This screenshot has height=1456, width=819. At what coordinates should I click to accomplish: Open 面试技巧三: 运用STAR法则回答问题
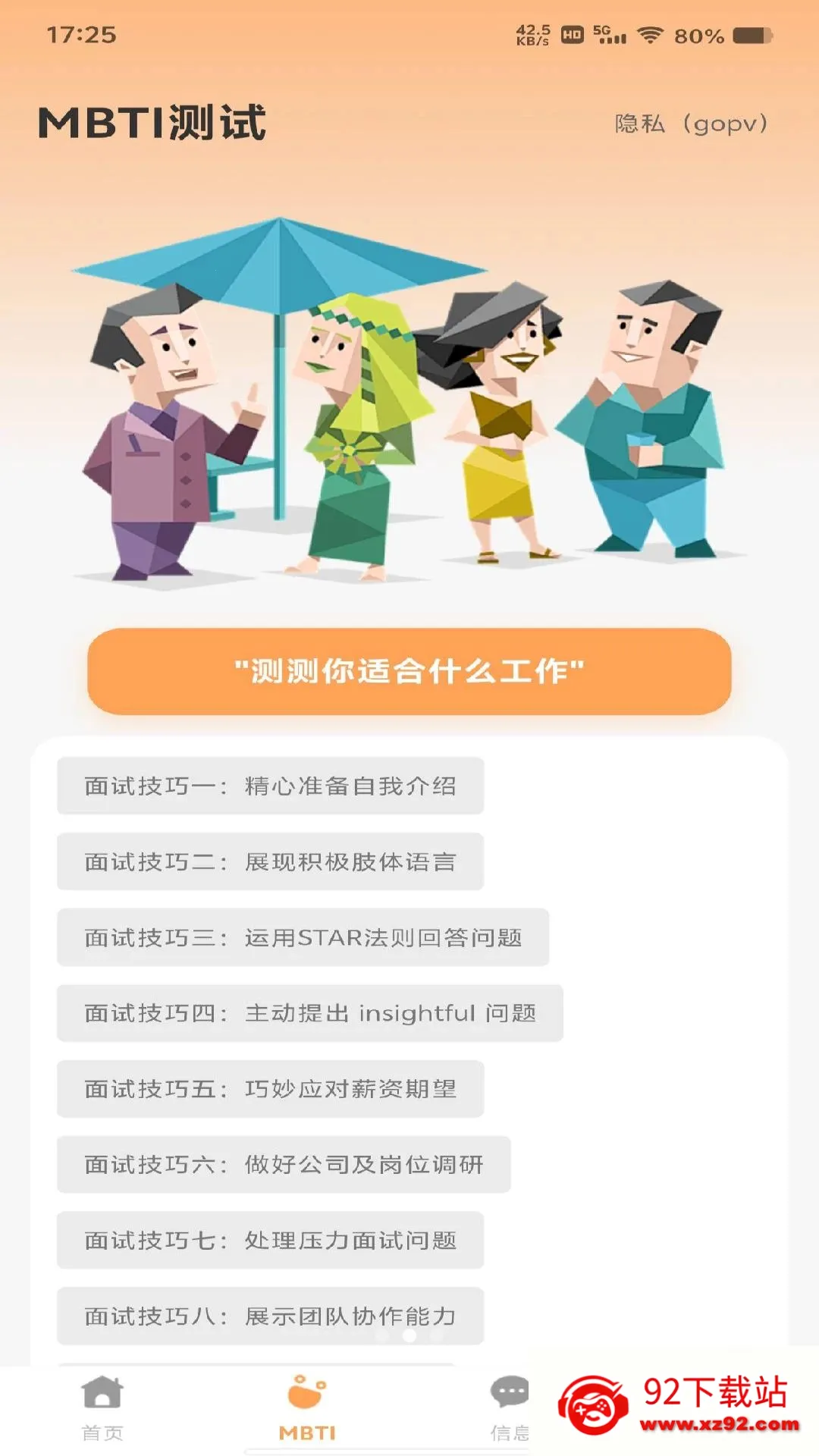303,937
